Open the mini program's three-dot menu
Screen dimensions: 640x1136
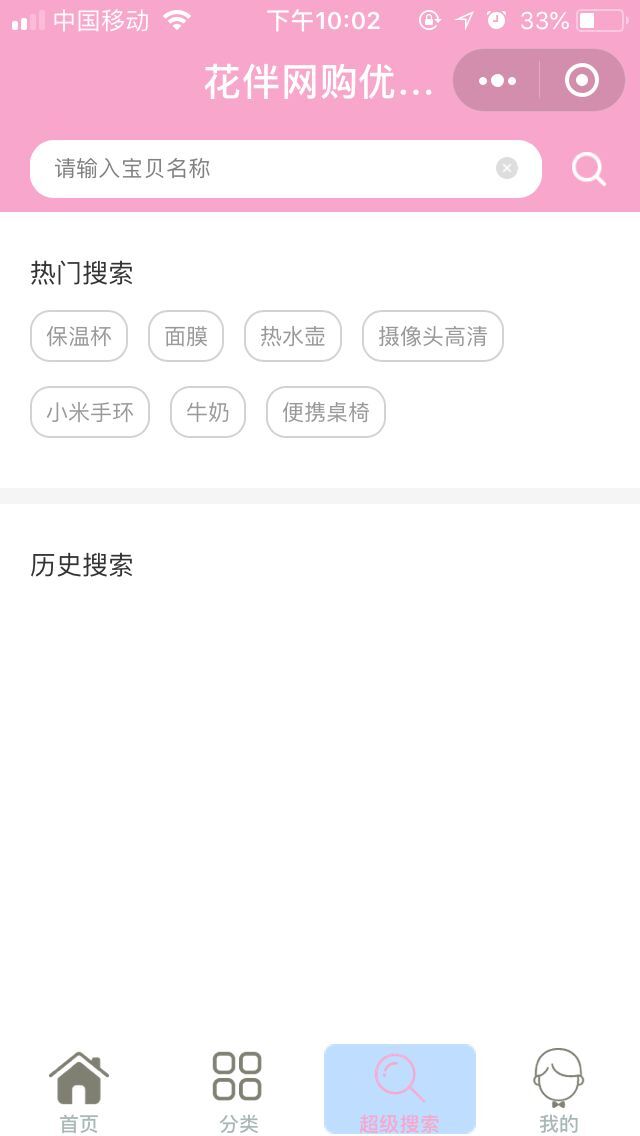point(497,80)
